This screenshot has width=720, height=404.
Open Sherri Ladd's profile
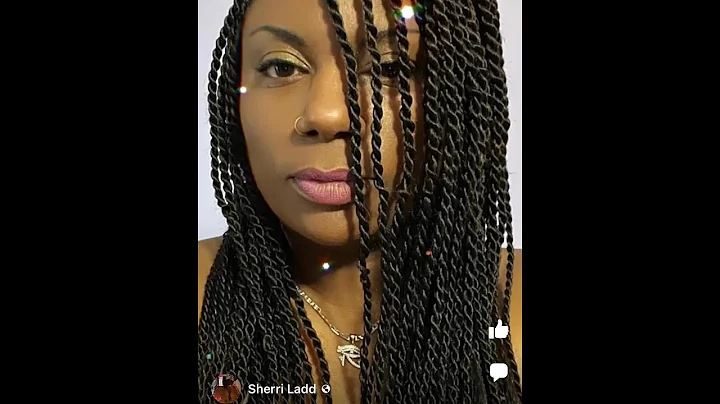coord(281,388)
